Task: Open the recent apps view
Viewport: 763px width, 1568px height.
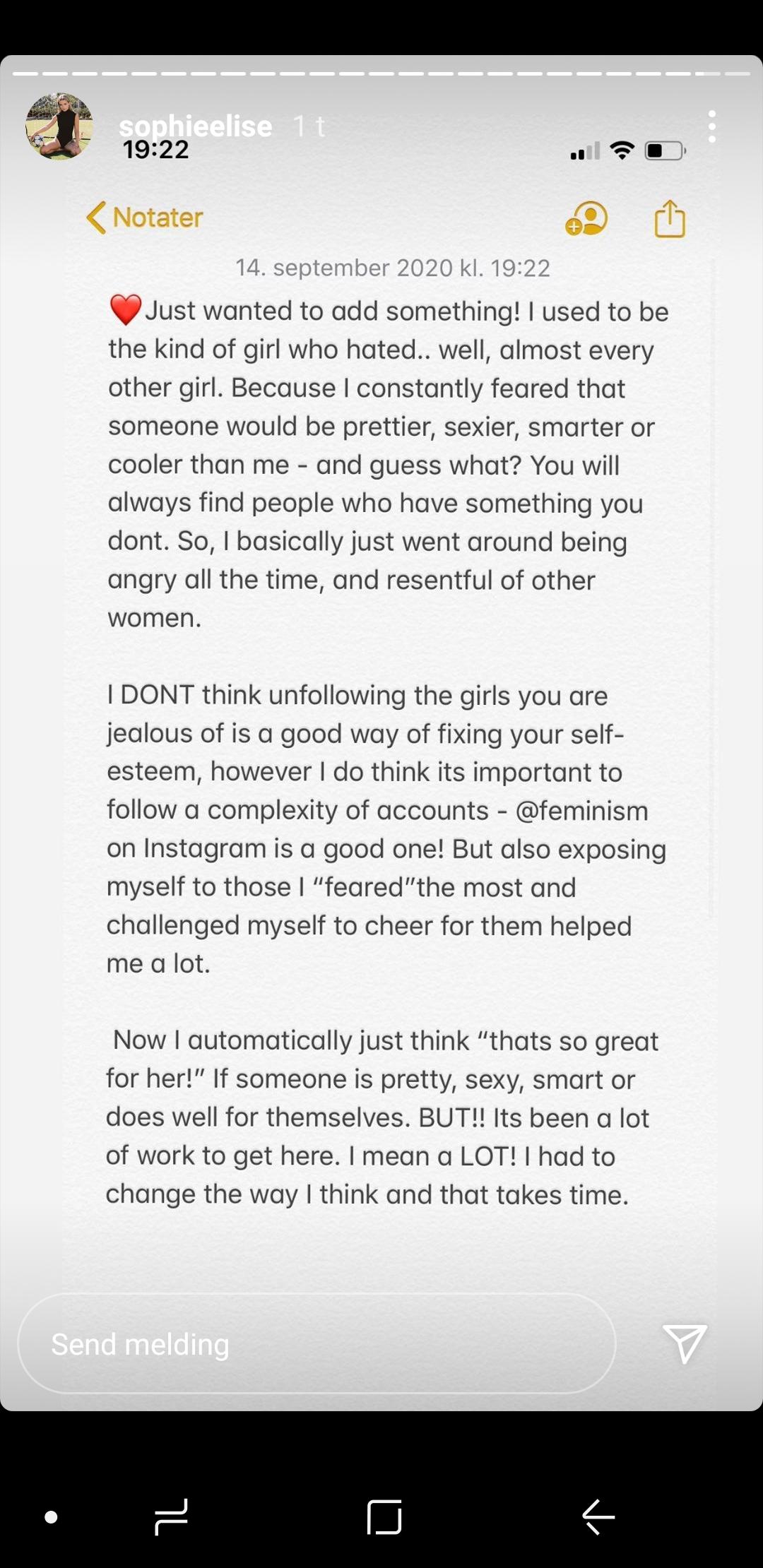Action: point(171,1516)
